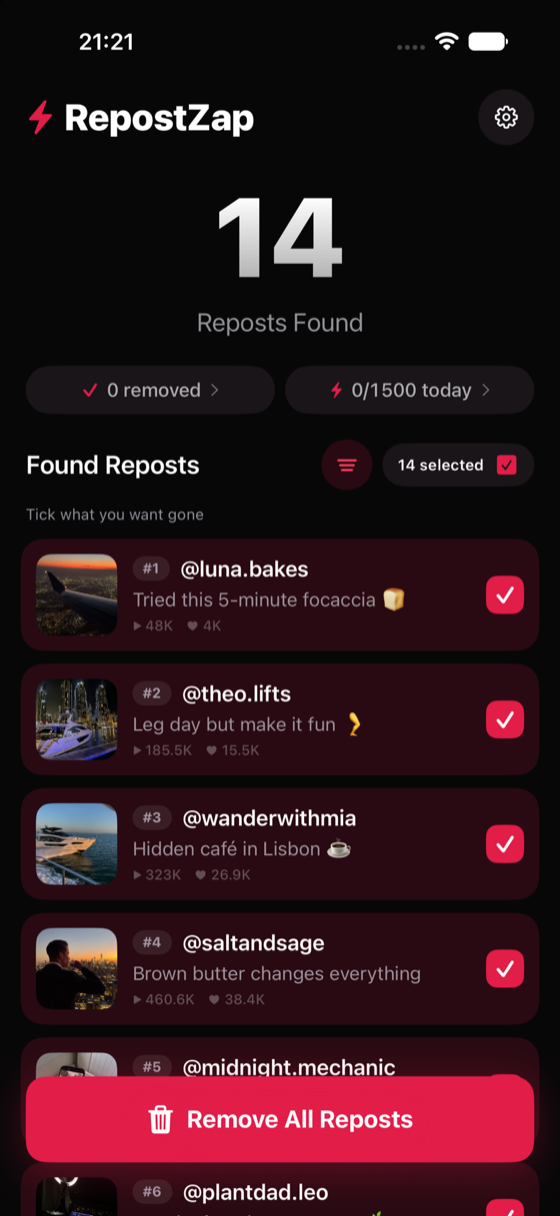Open the @wanderwithmia repost card
The width and height of the screenshot is (560, 1216).
tap(280, 844)
